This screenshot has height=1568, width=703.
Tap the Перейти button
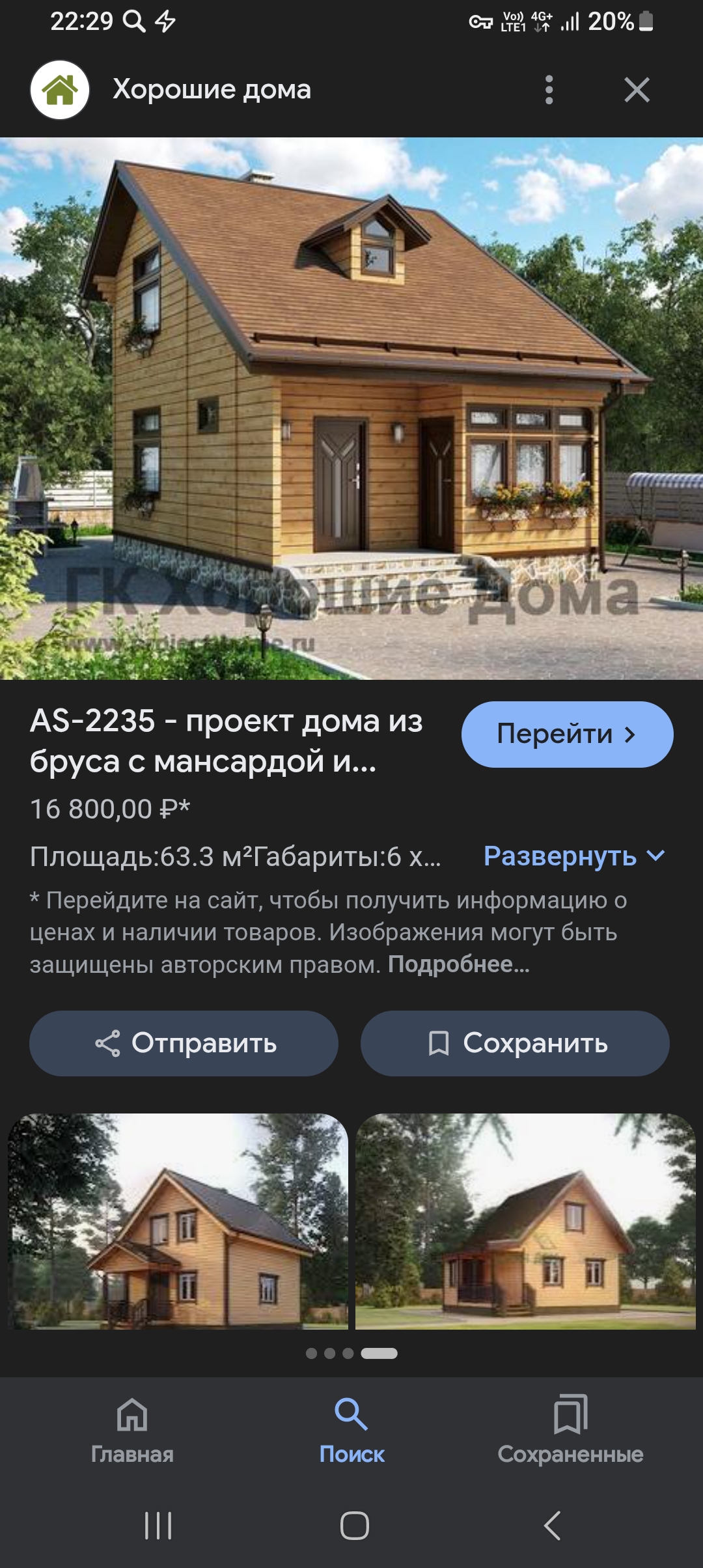coord(567,734)
